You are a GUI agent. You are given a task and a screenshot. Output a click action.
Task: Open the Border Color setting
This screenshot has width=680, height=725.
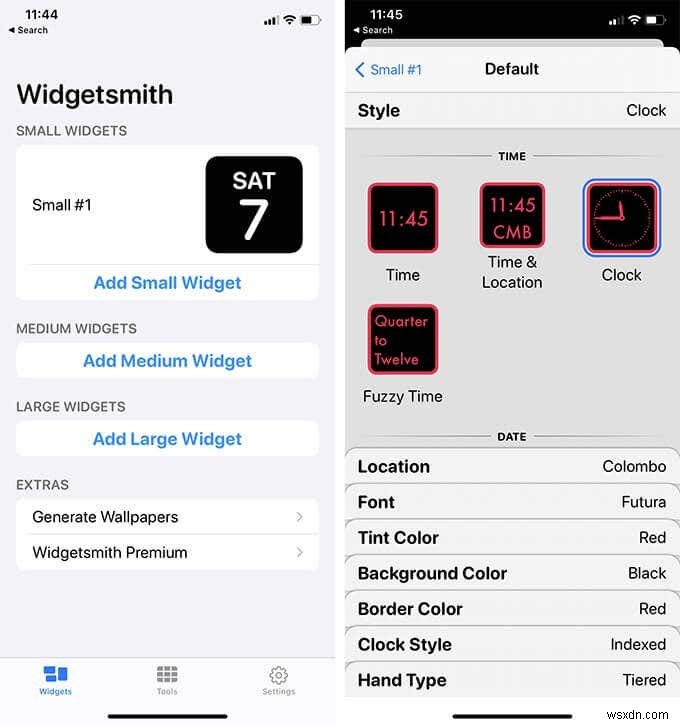(x=511, y=609)
